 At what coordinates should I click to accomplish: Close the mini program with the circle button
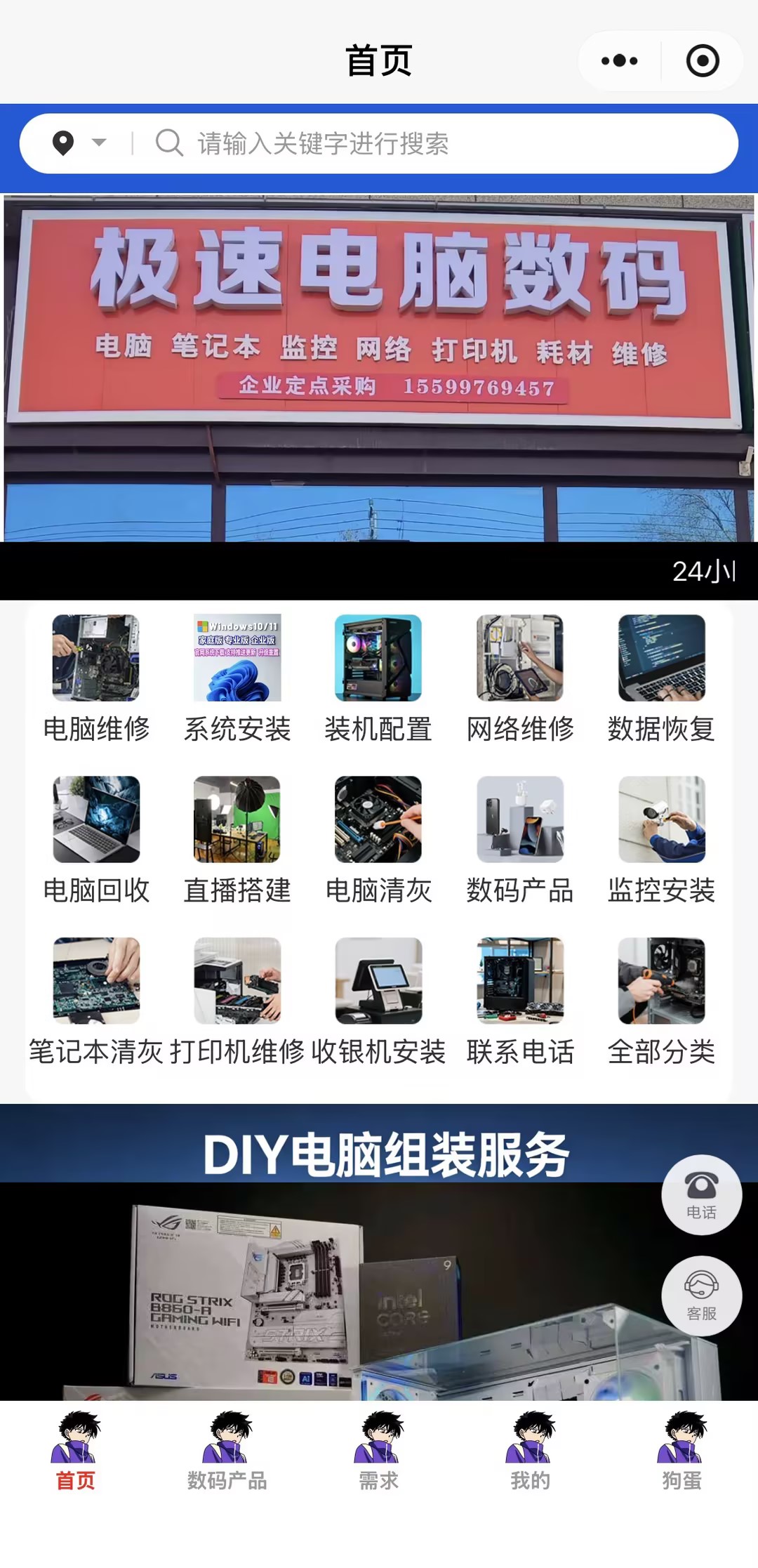coord(703,61)
